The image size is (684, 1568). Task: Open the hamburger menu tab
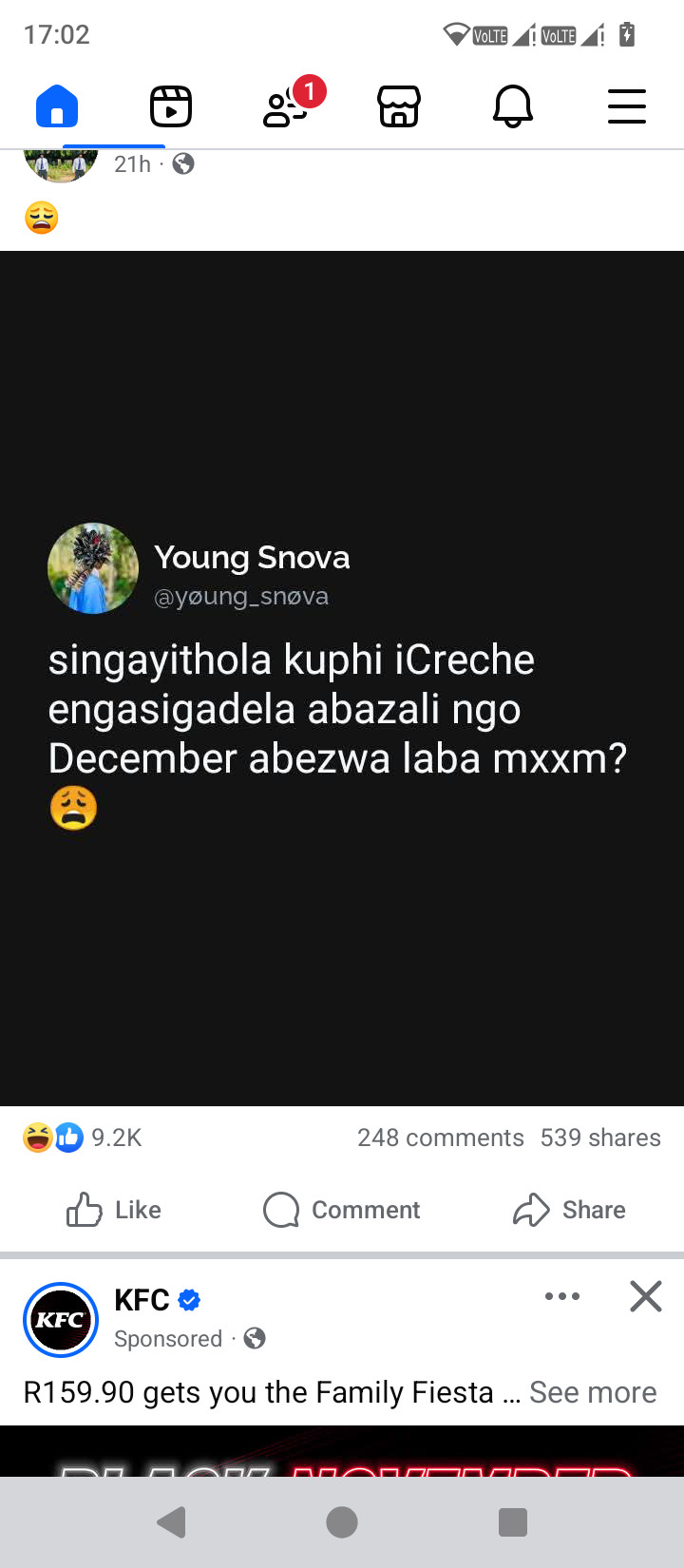click(x=627, y=106)
